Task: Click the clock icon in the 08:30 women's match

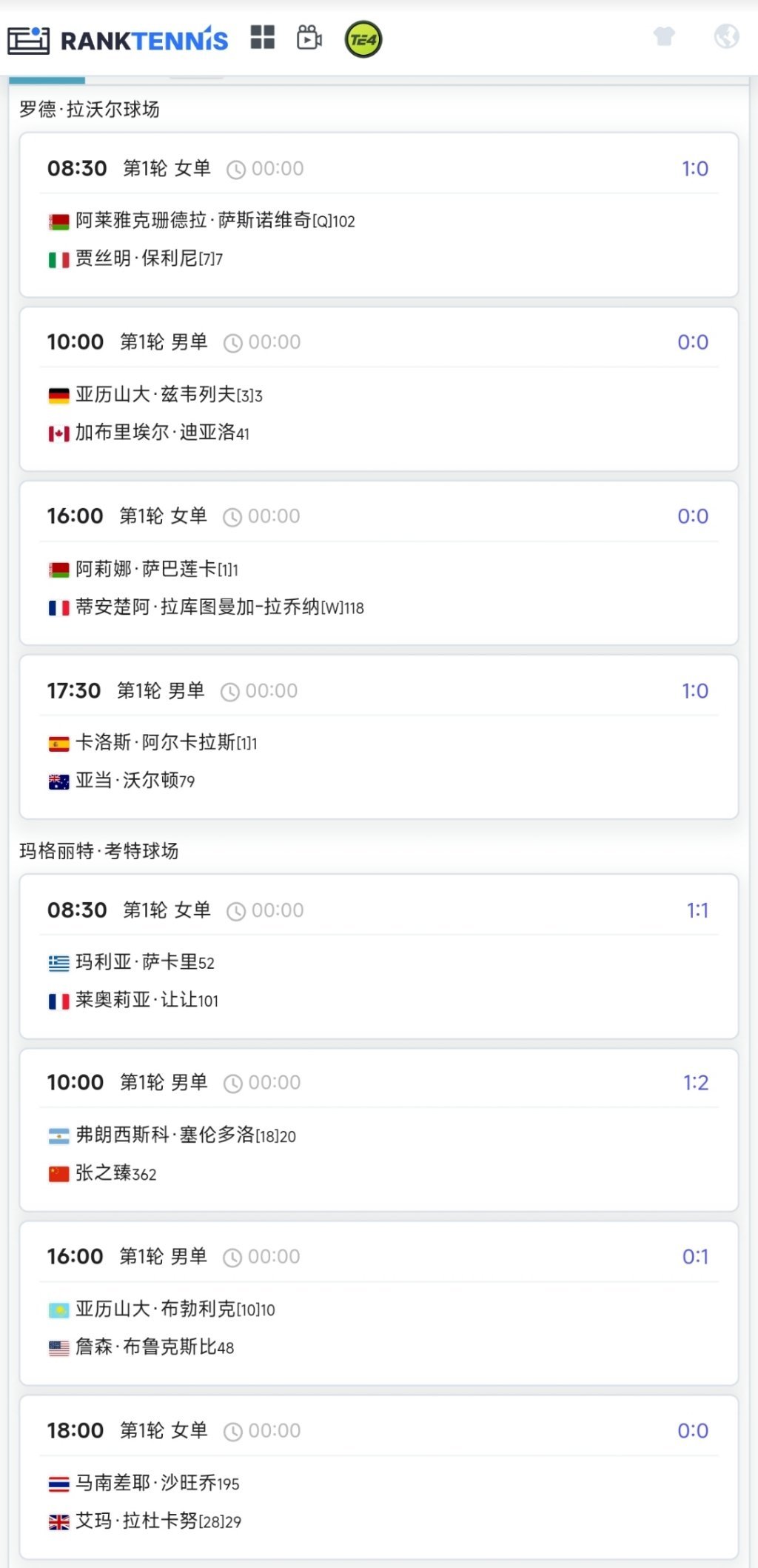Action: [x=238, y=168]
